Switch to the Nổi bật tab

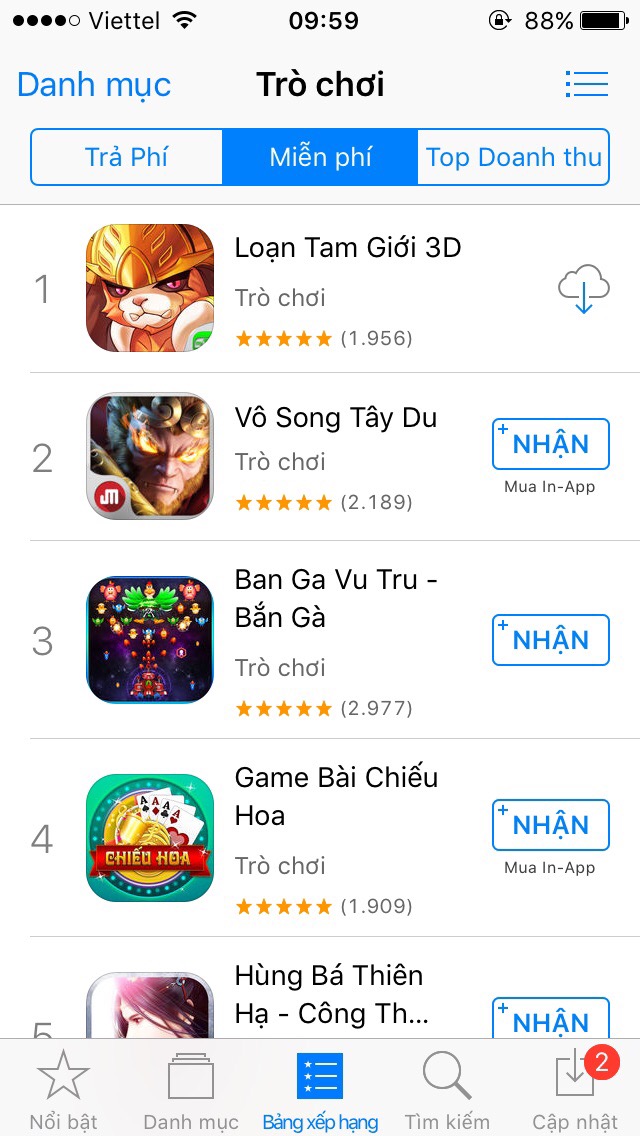click(x=63, y=1089)
